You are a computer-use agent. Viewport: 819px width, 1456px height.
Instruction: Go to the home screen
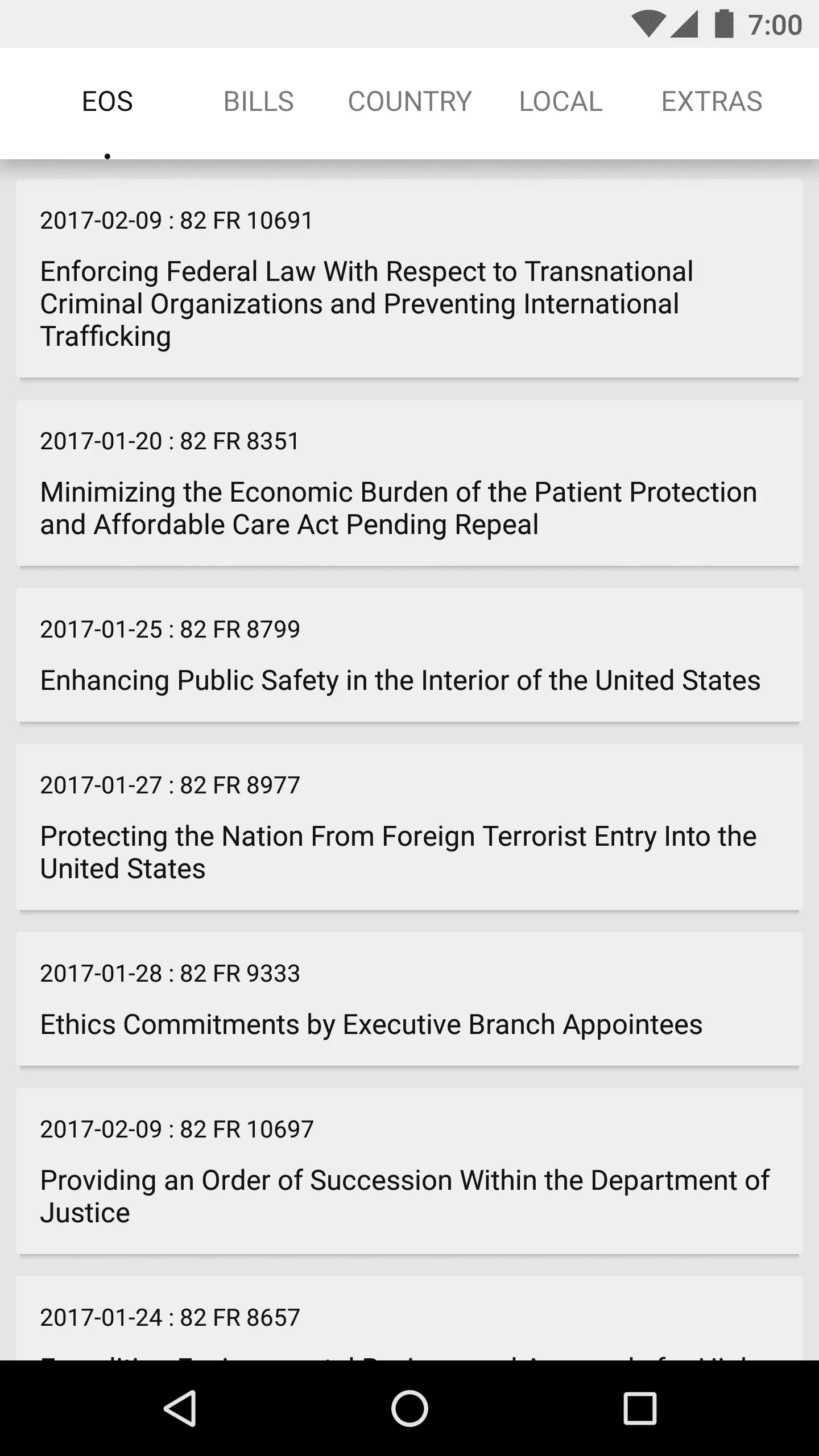click(x=409, y=1408)
